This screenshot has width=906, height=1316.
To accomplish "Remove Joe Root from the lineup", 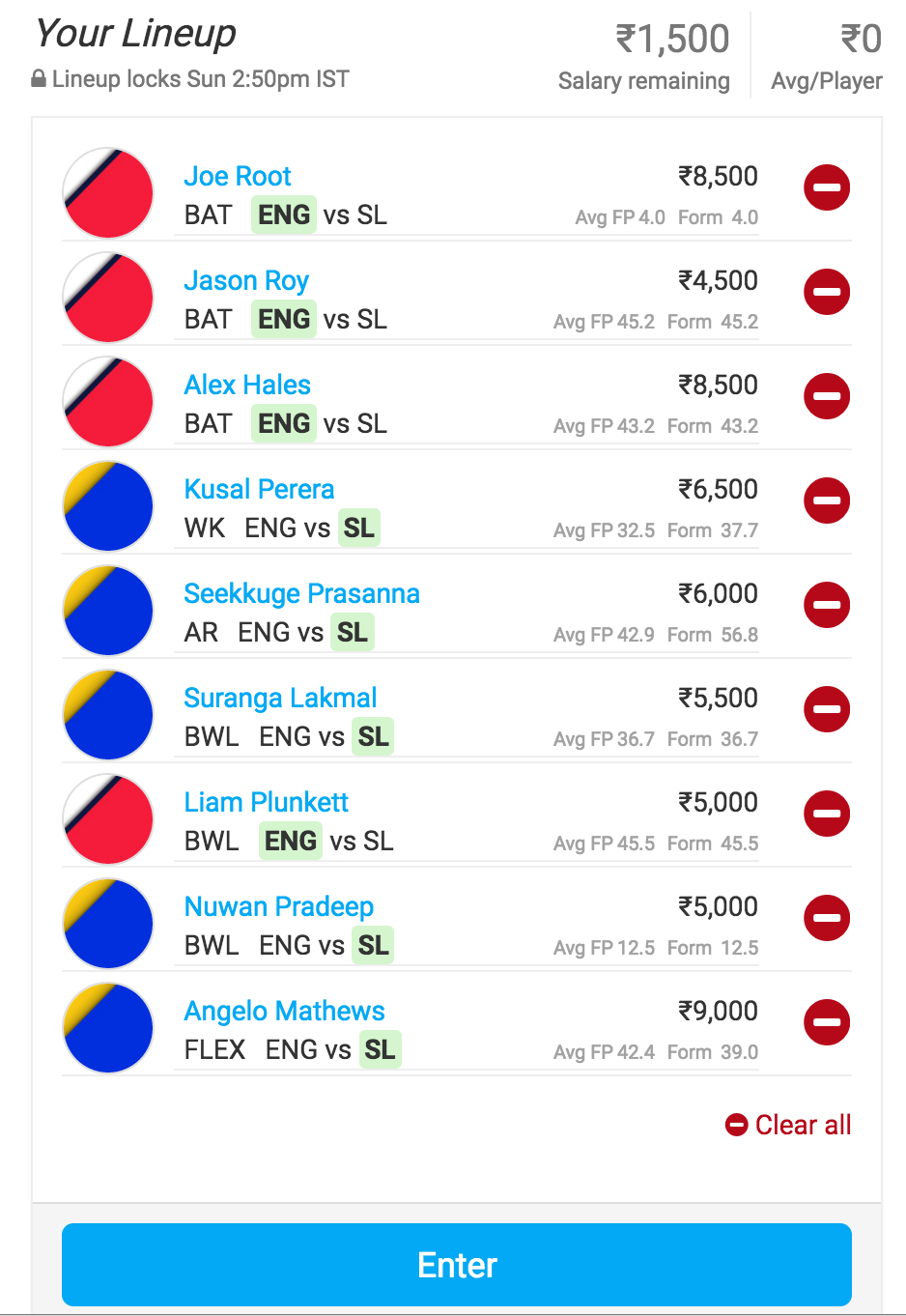I will pyautogui.click(x=827, y=187).
